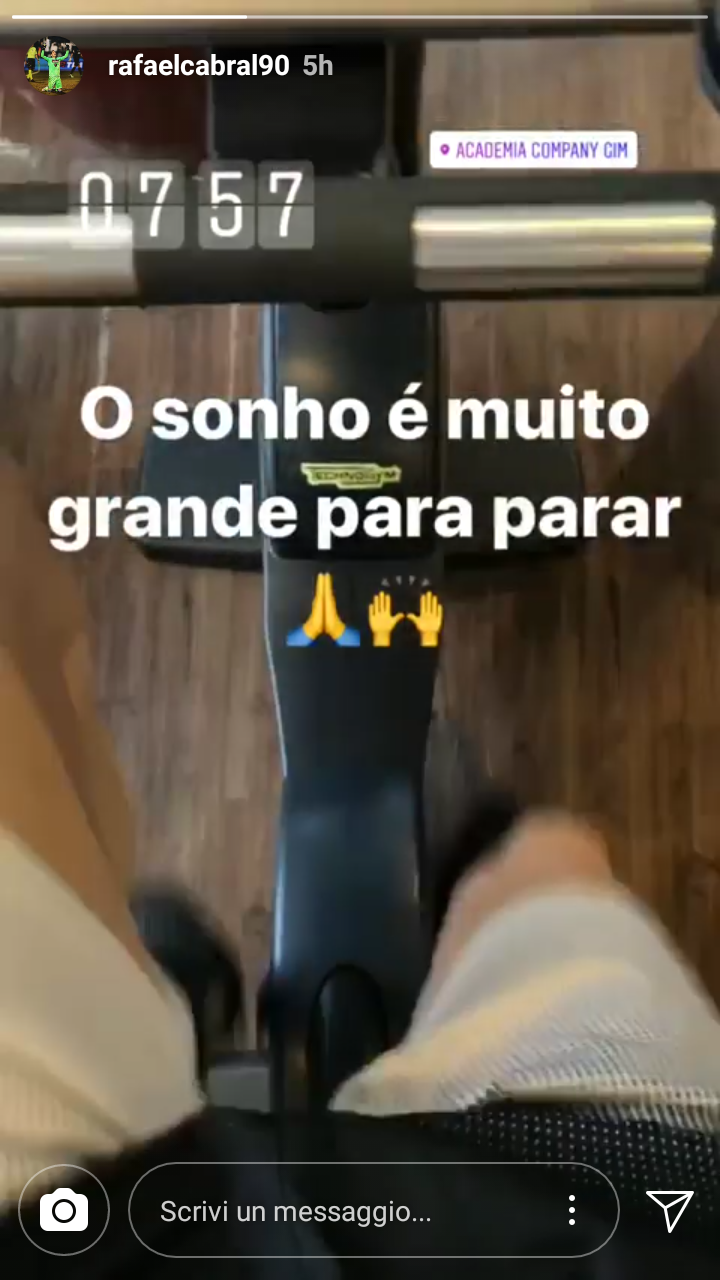Open the camera to reply
The image size is (720, 1280).
click(64, 1211)
